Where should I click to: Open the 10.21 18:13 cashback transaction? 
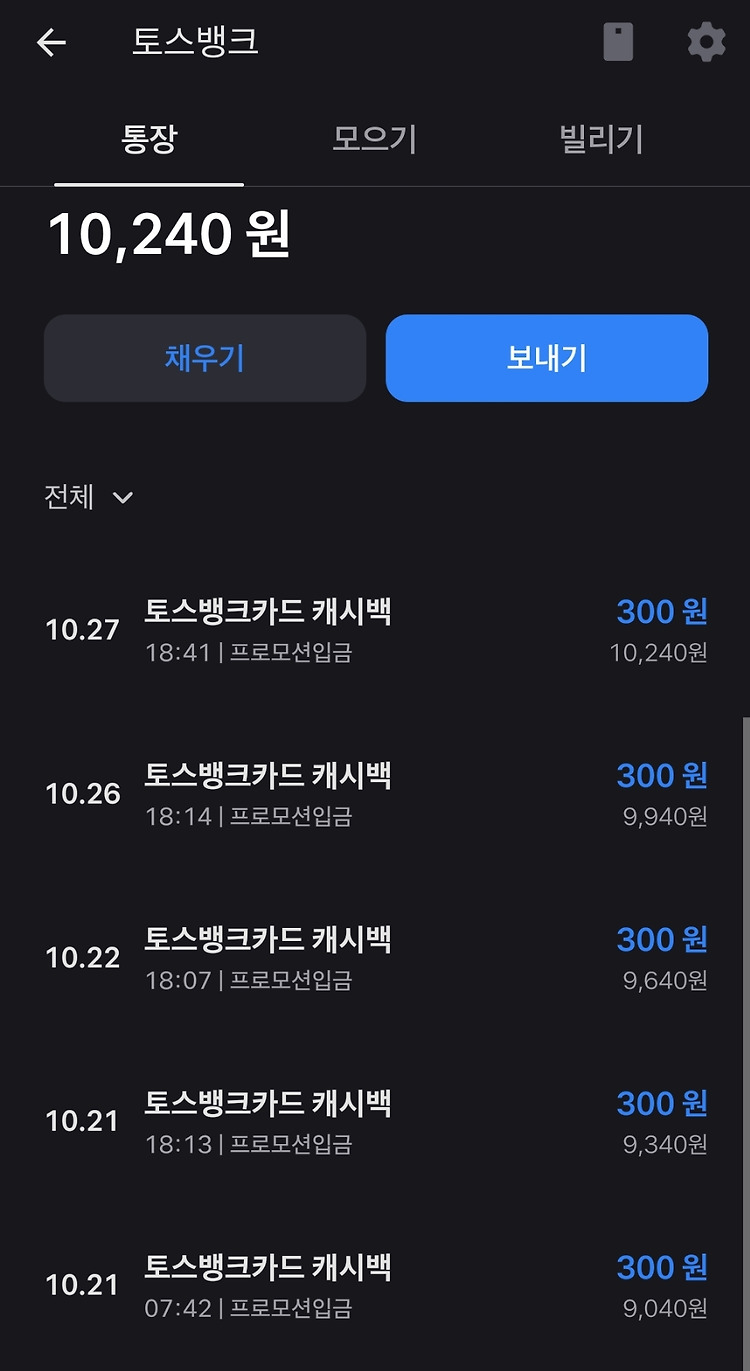pyautogui.click(x=376, y=1123)
